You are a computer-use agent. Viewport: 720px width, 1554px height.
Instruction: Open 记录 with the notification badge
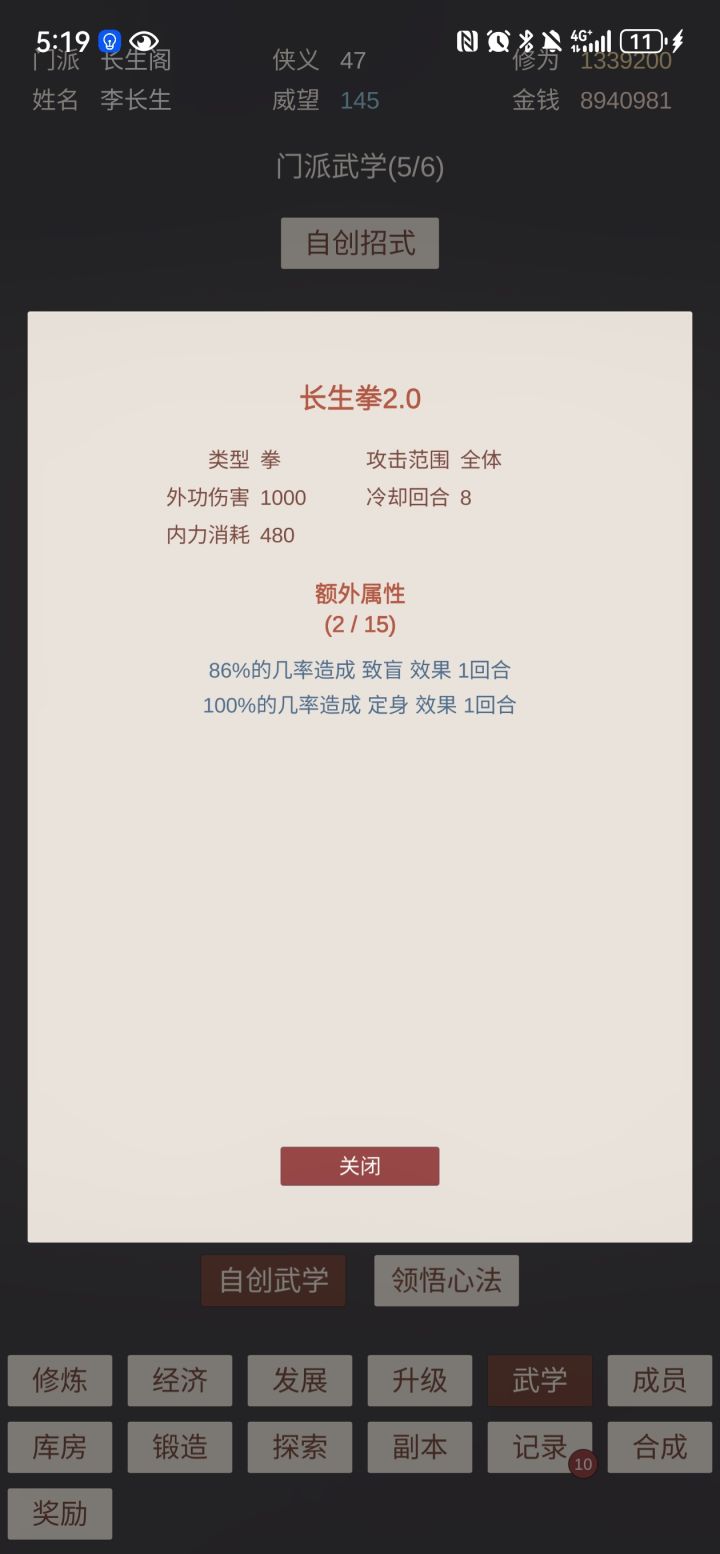click(x=539, y=1447)
